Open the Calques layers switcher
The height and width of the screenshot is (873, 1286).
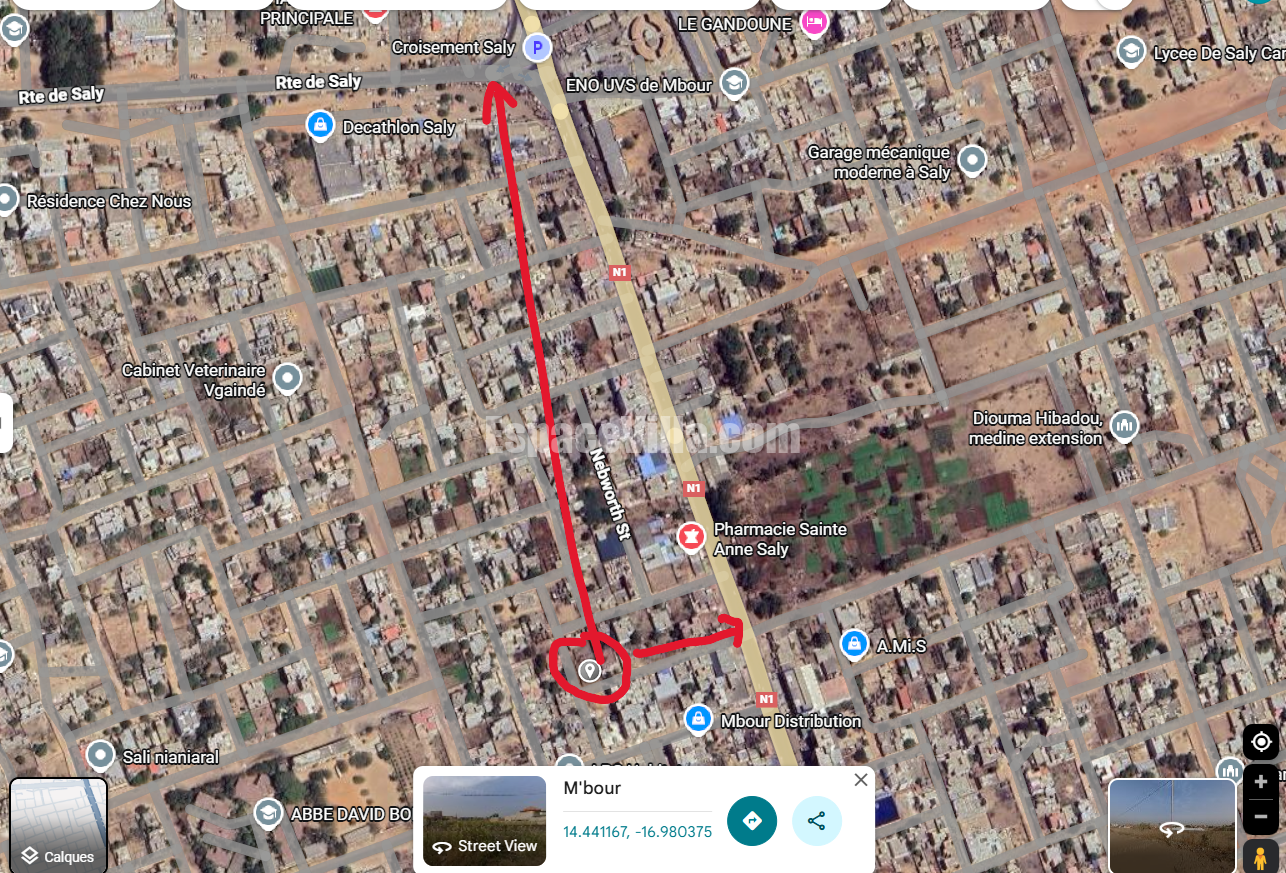tap(58, 825)
